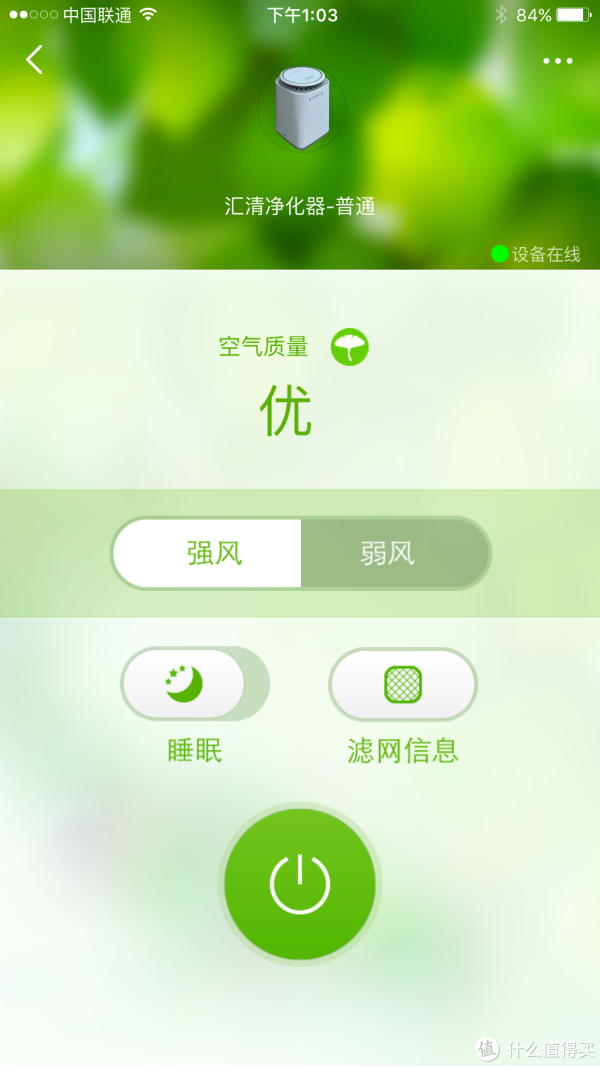600x1067 pixels.
Task: Go back using the top-left arrow
Action: point(34,60)
